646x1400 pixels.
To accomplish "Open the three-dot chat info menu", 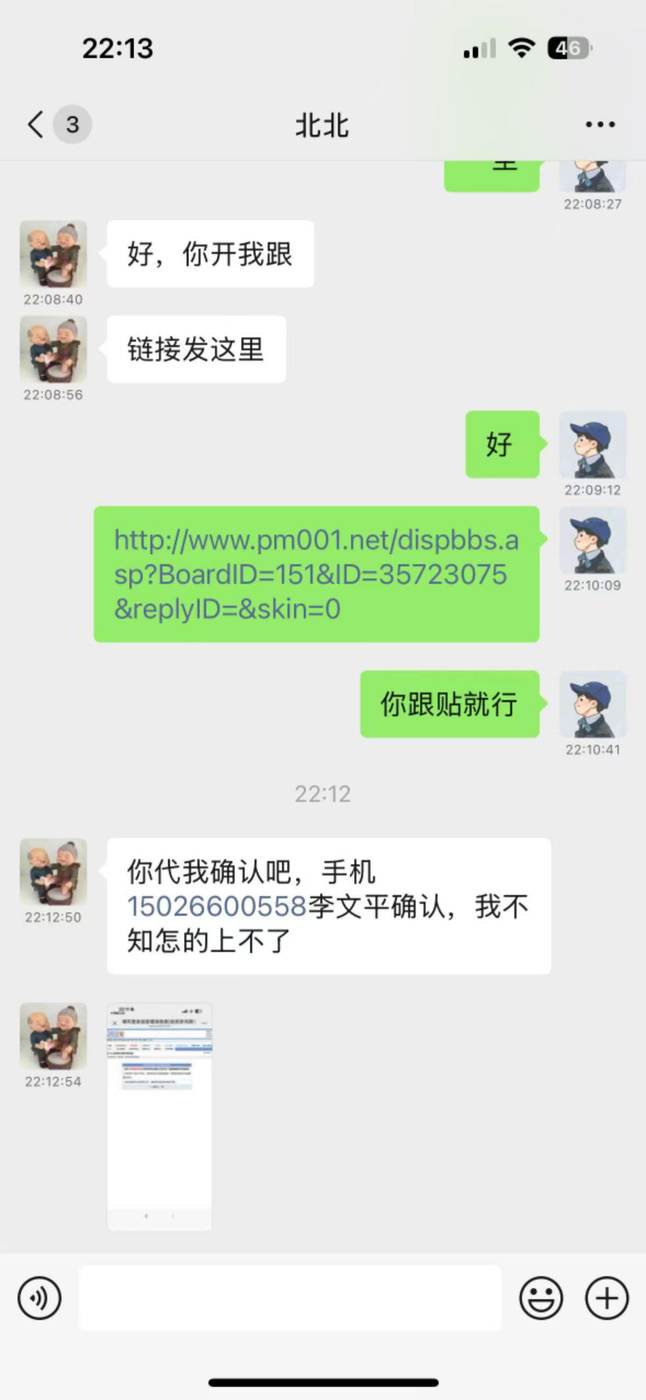I will 600,125.
